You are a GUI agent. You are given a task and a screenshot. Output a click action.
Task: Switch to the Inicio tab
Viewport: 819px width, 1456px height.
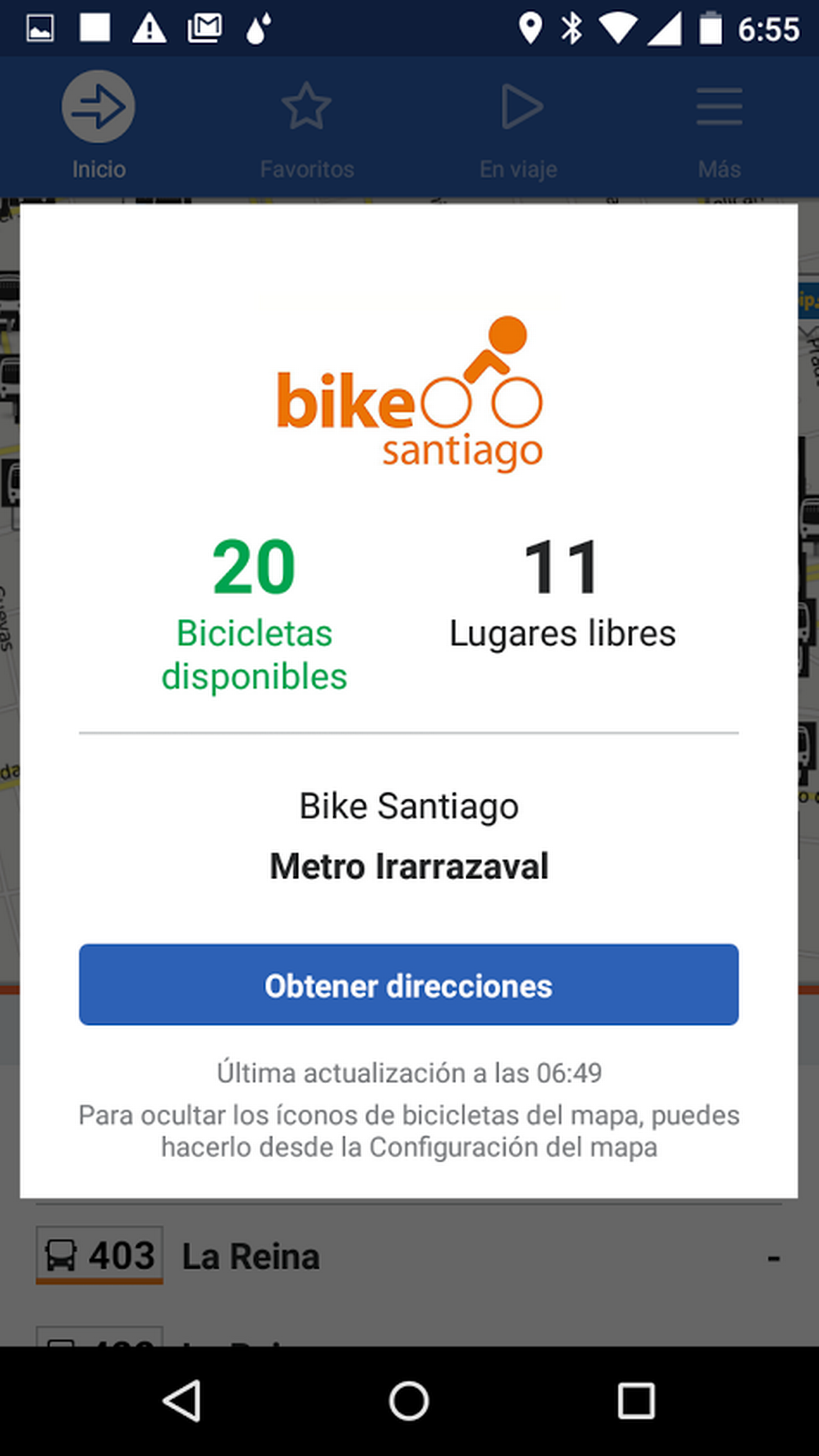click(x=98, y=126)
